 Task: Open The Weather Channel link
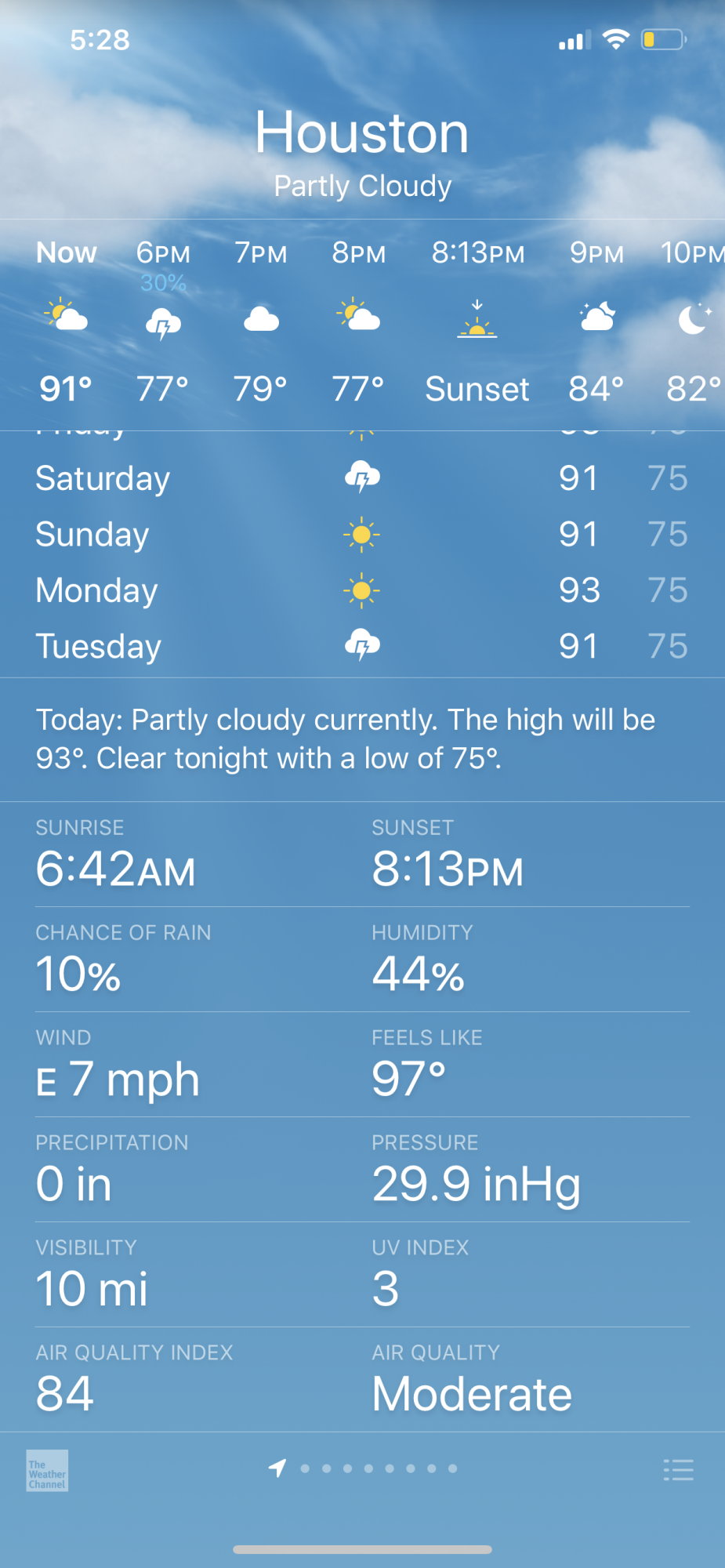(x=47, y=1470)
